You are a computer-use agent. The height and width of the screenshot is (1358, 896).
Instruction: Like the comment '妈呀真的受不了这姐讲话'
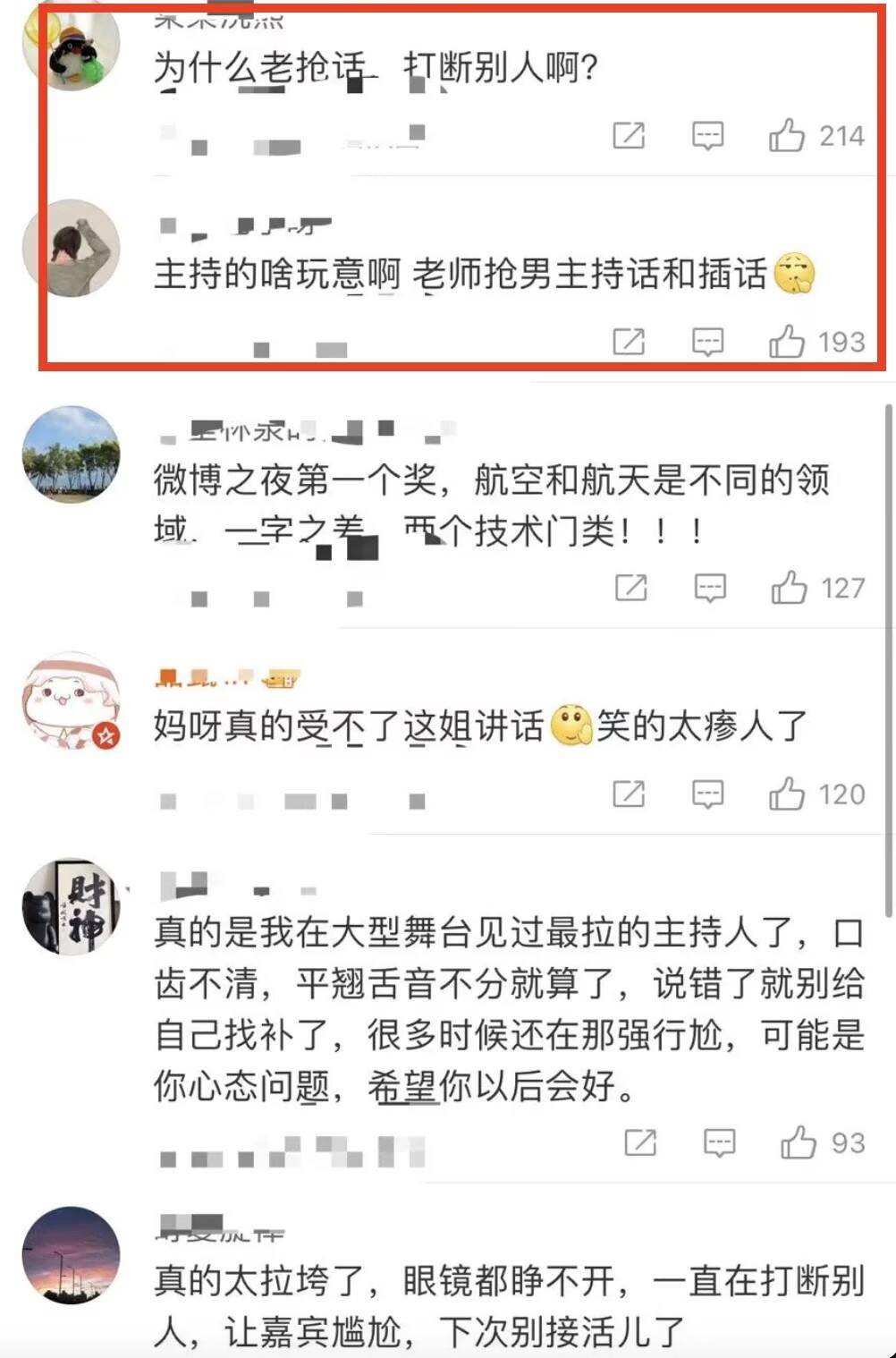[x=787, y=794]
